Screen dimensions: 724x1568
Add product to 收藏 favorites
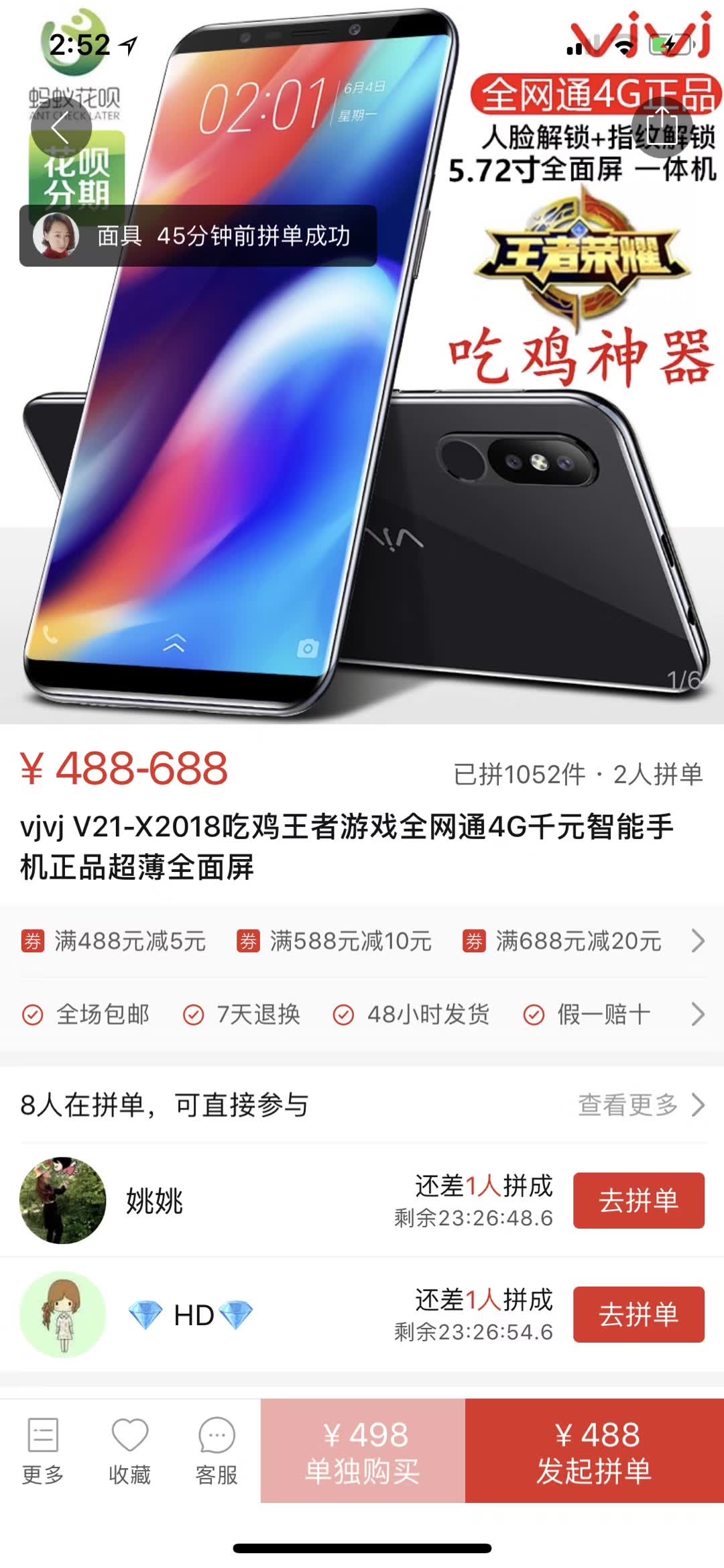coord(129,1450)
